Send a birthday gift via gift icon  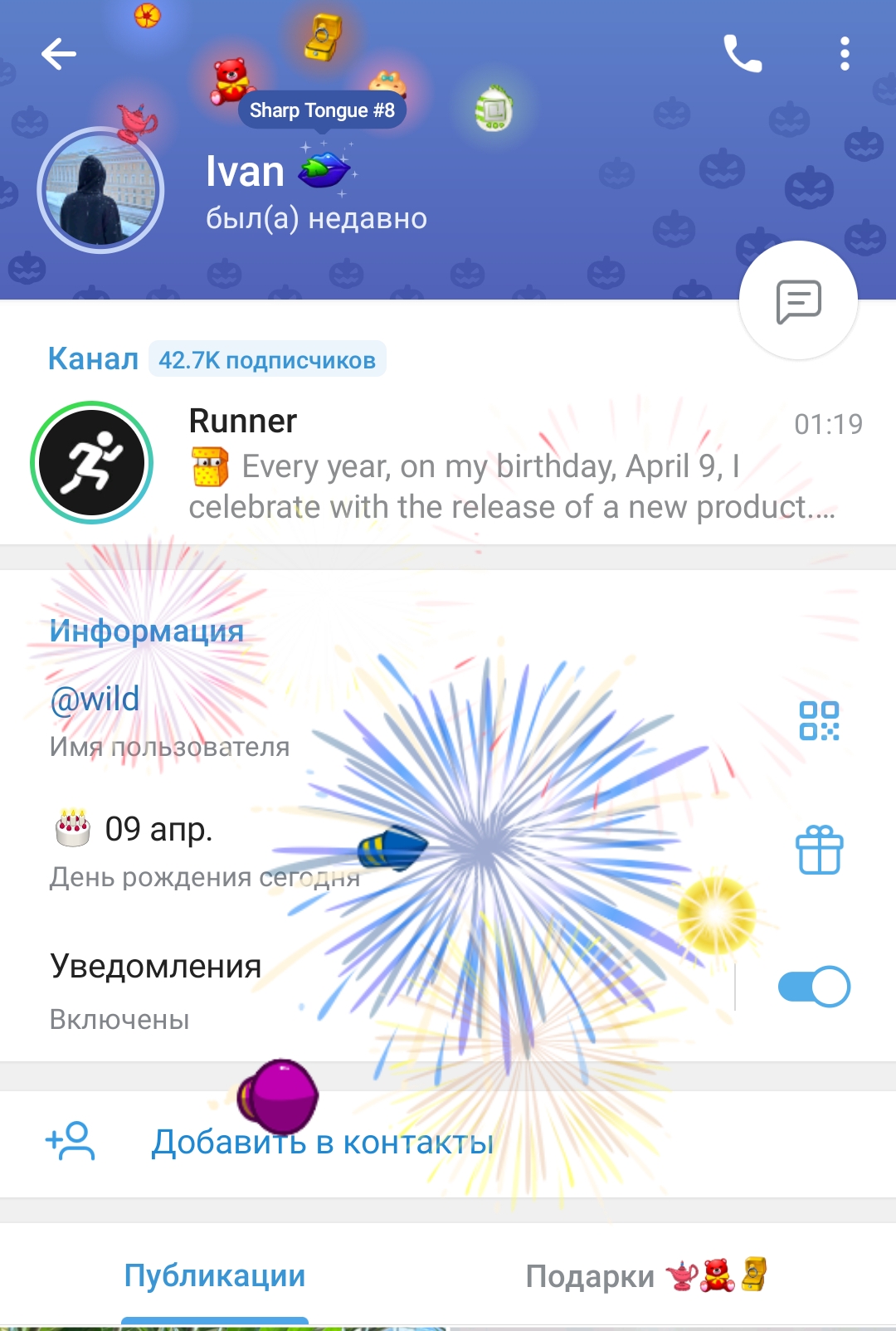coord(819,850)
